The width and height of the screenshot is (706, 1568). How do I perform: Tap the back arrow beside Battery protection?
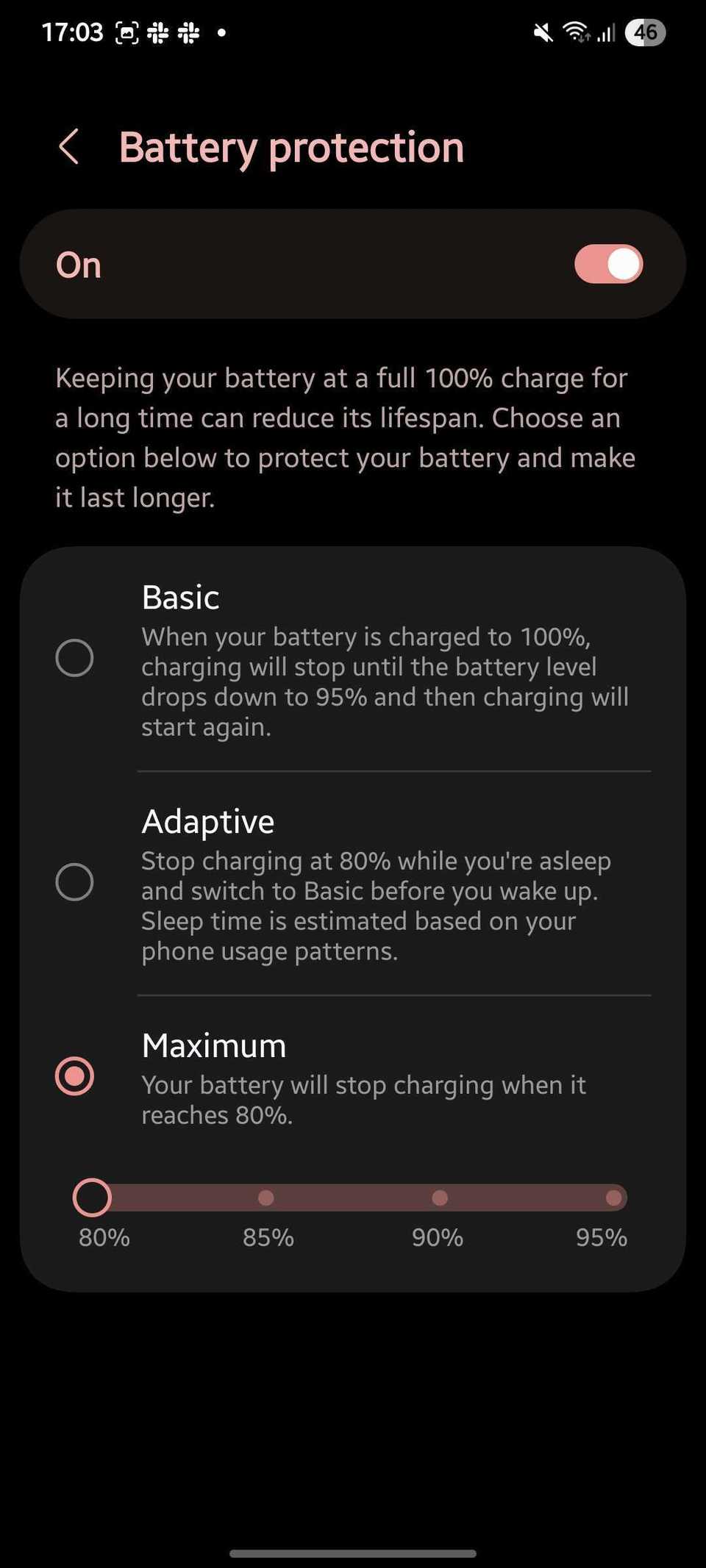coord(70,146)
